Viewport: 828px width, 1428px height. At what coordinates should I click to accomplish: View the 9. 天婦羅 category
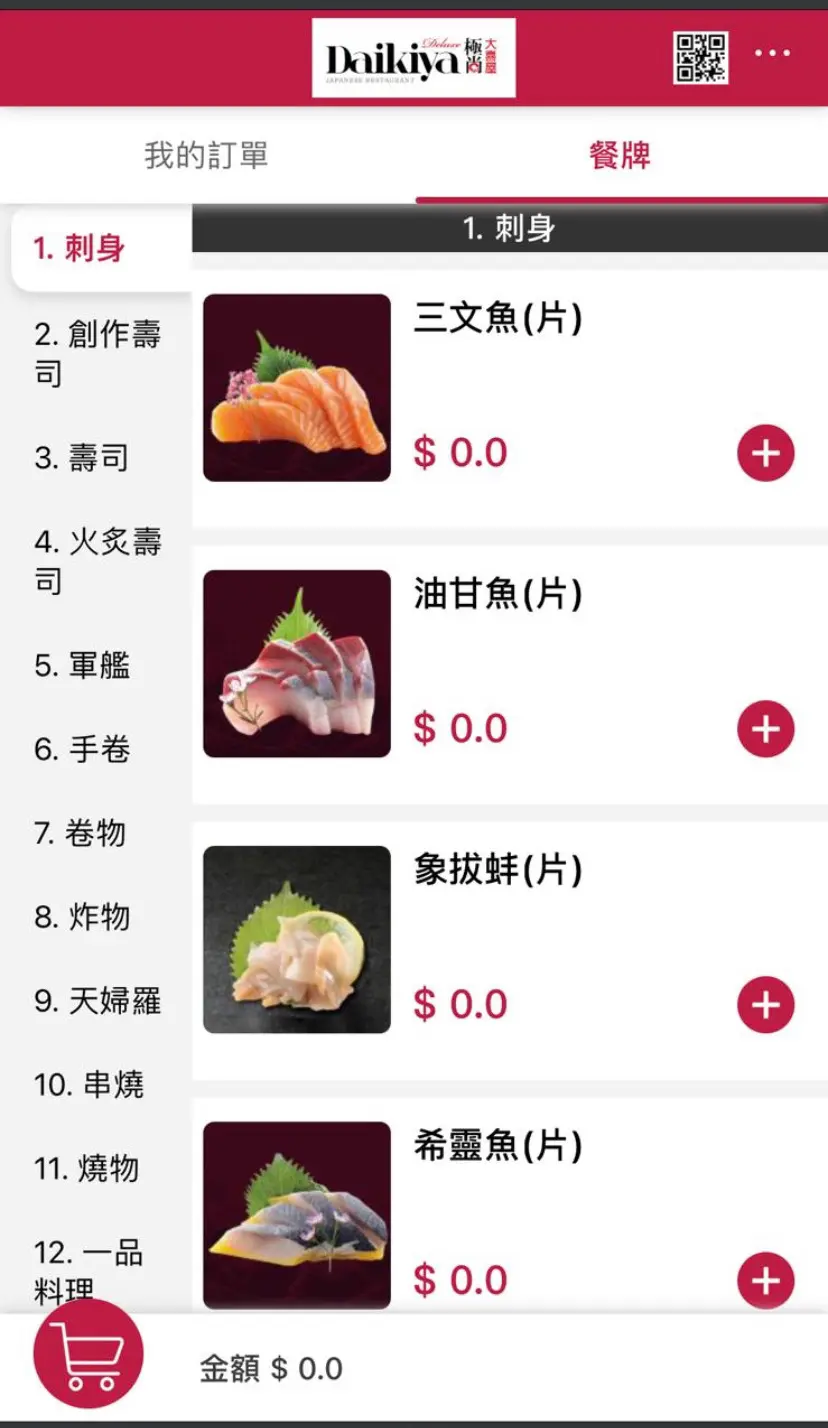[97, 1001]
